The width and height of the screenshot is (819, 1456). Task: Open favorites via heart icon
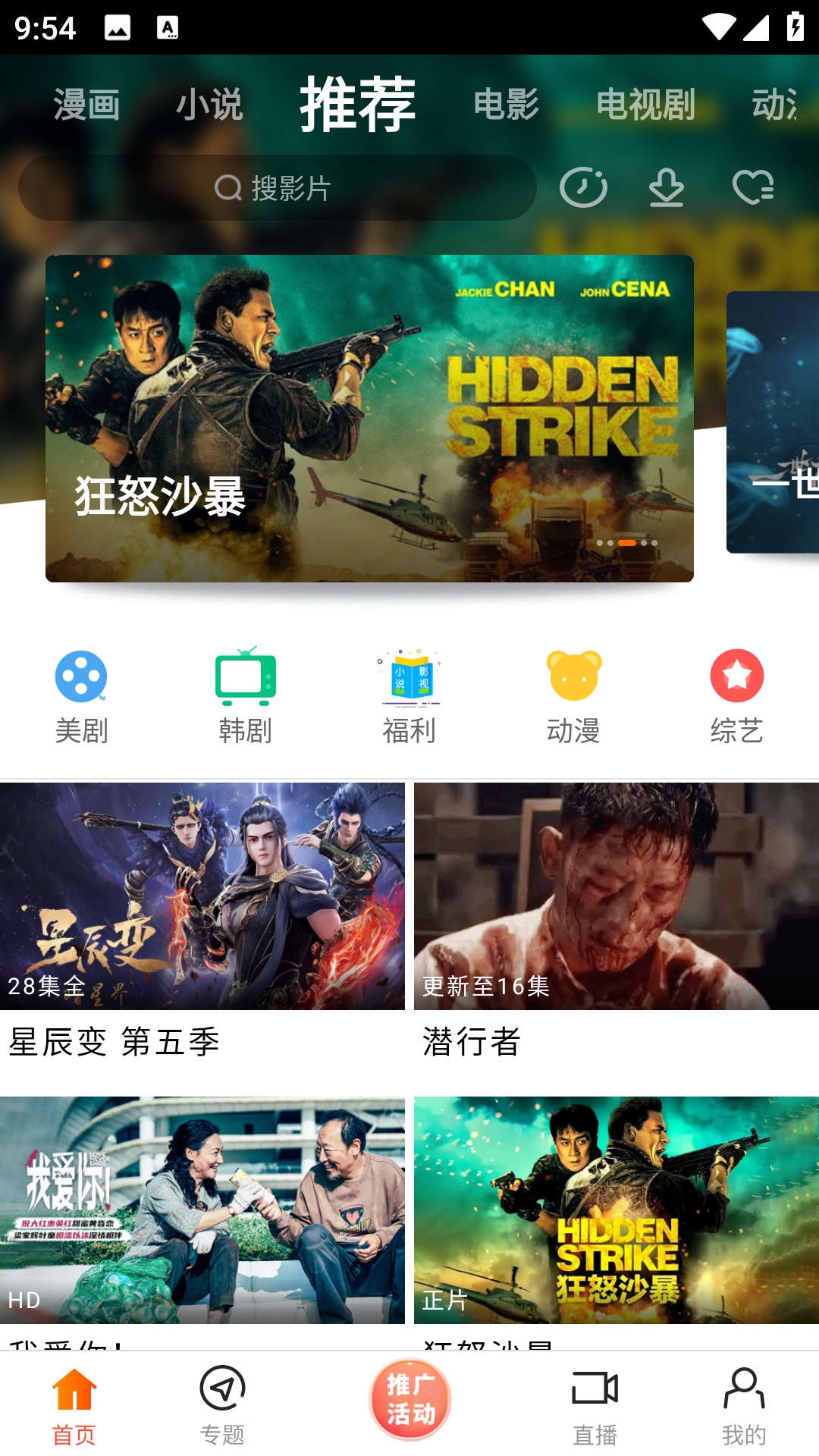[x=753, y=187]
